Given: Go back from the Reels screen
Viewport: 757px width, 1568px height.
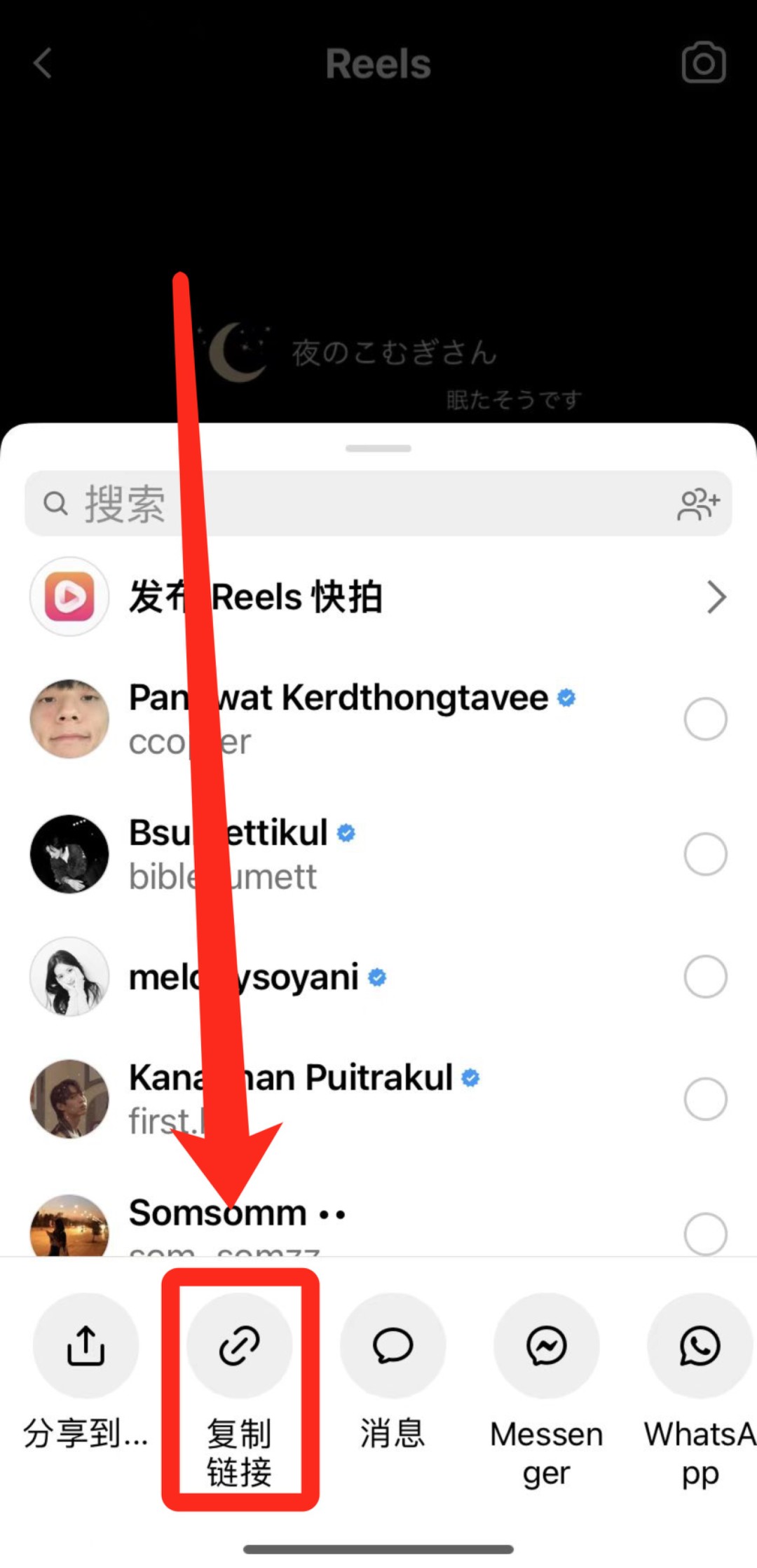Looking at the screenshot, I should tap(43, 63).
